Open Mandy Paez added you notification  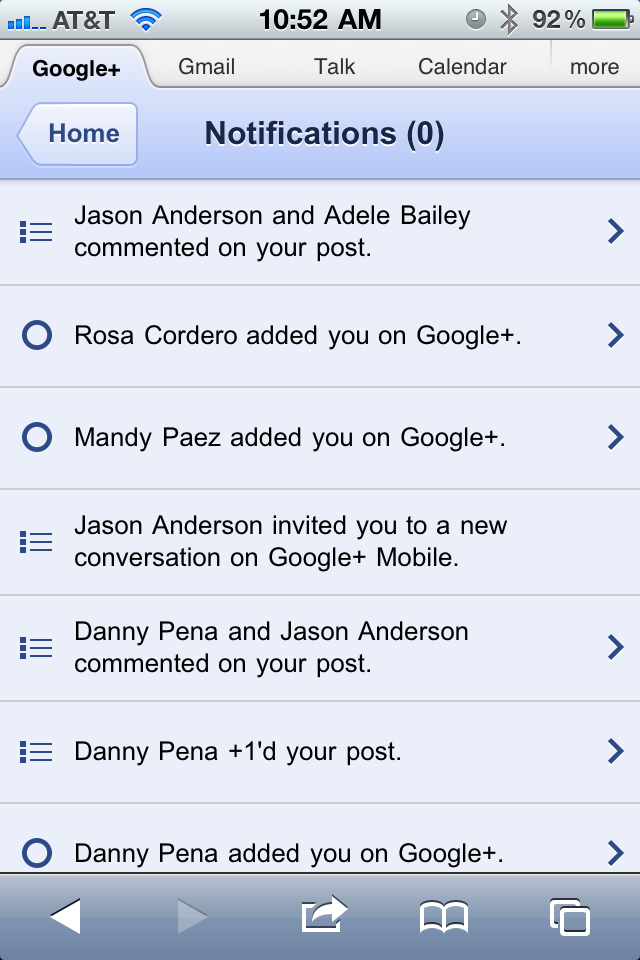click(x=320, y=438)
